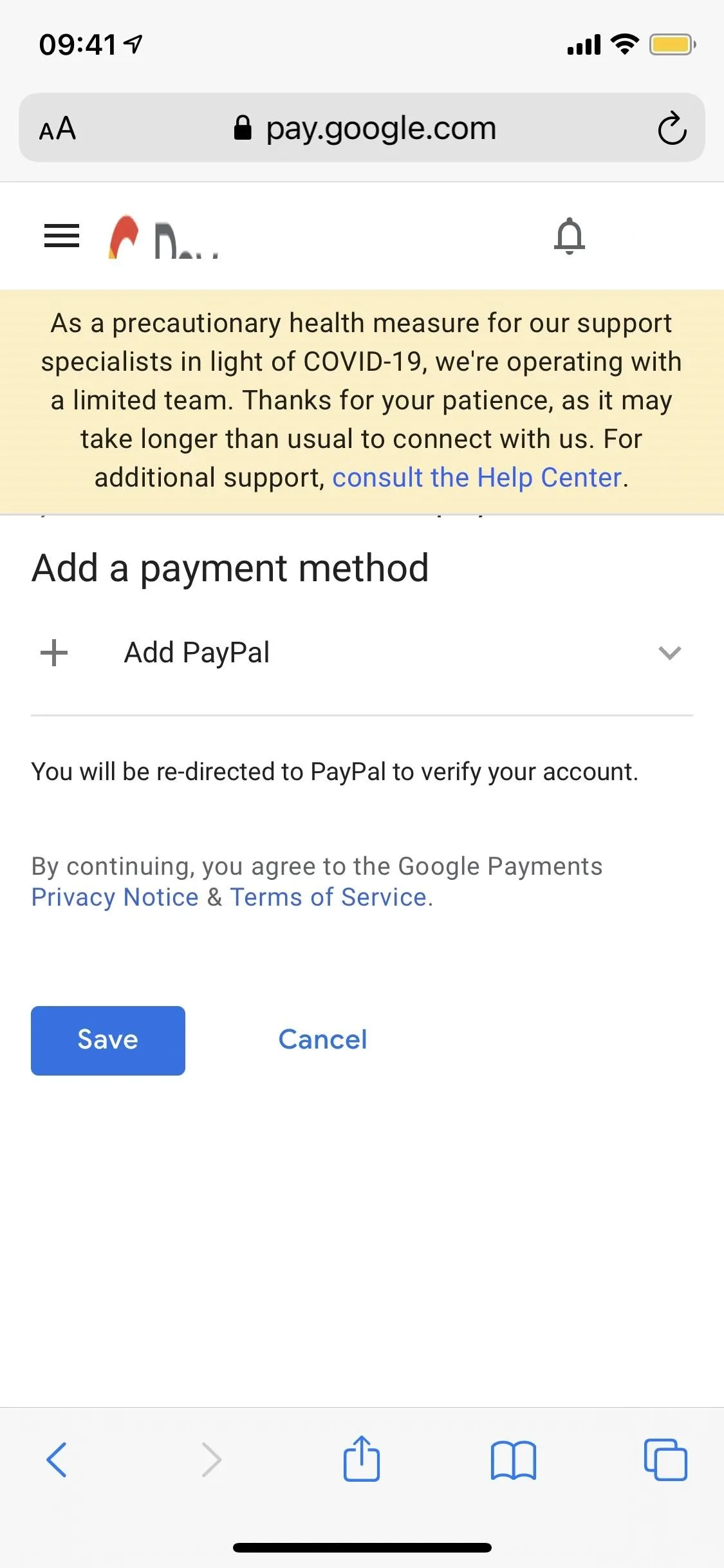Open the Privacy Notice link
The image size is (724, 1568).
pos(115,897)
